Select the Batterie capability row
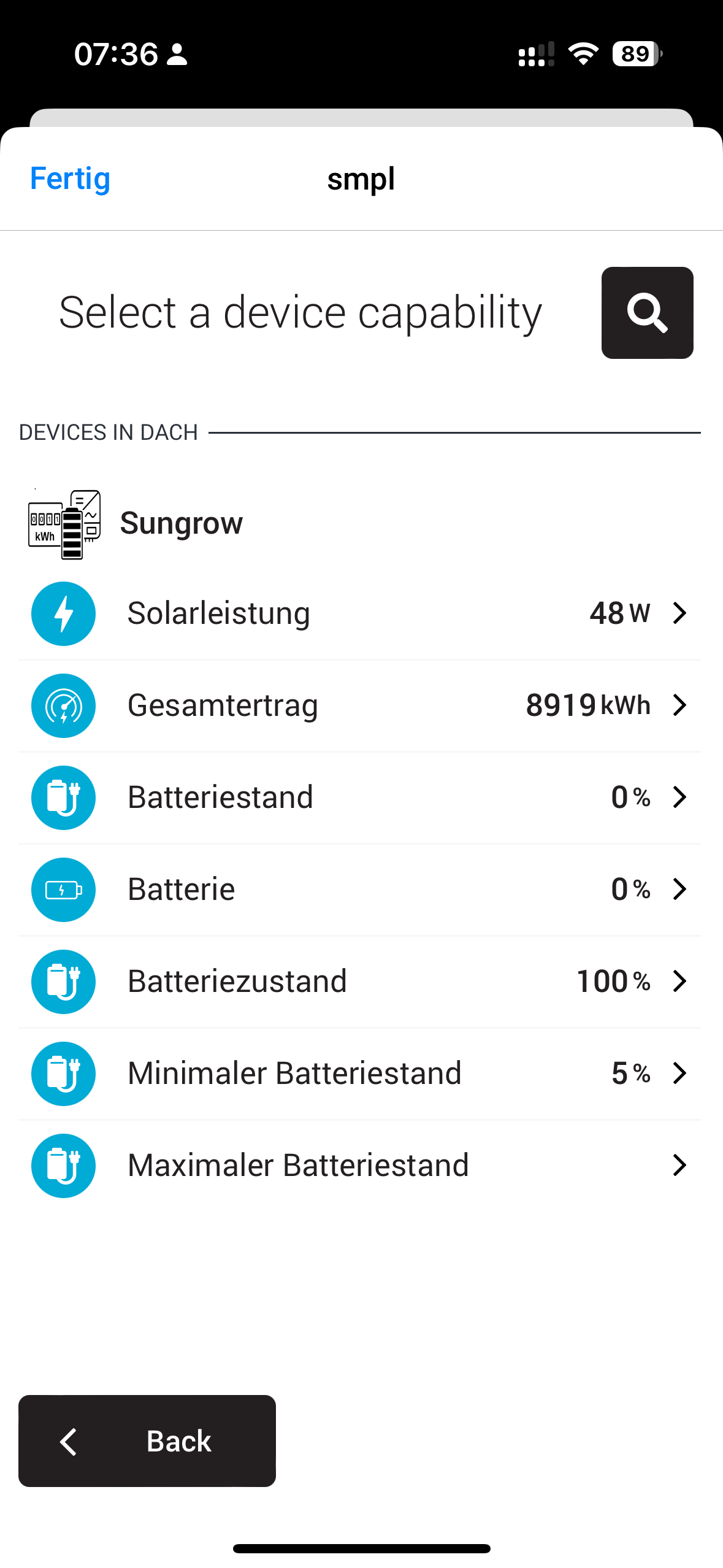This screenshot has height=1568, width=723. coord(359,890)
